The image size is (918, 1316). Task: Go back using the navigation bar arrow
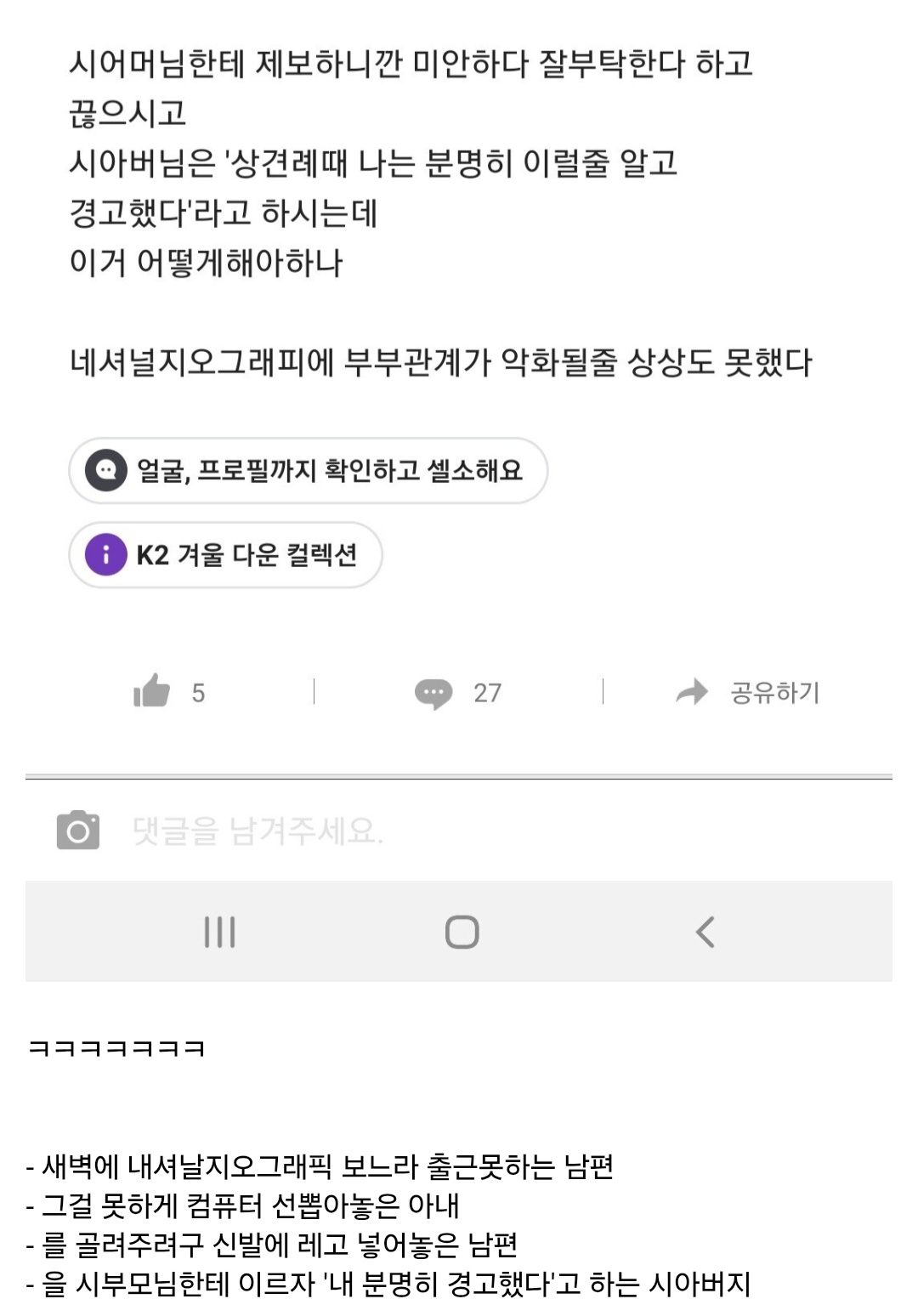(x=705, y=932)
